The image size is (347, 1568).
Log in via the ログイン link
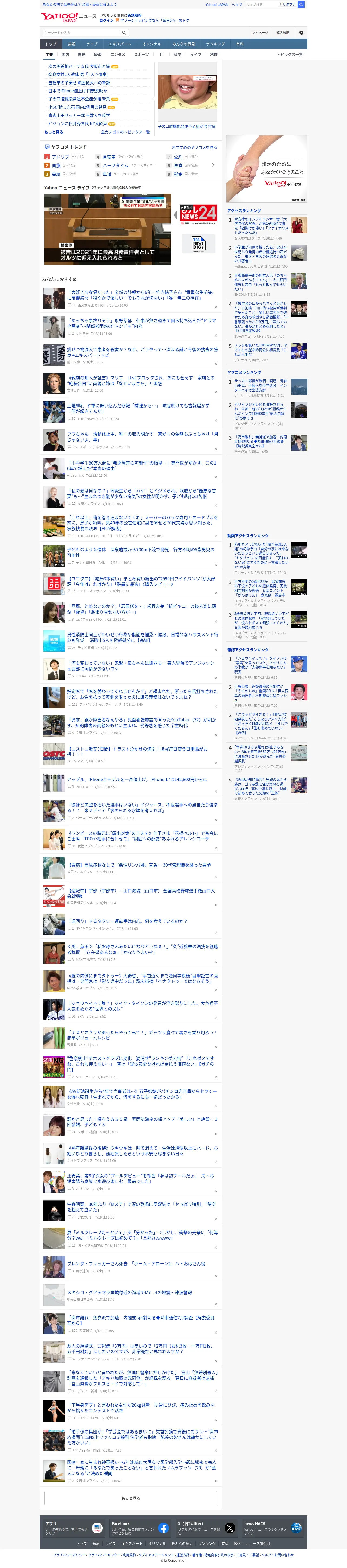coord(106,20)
